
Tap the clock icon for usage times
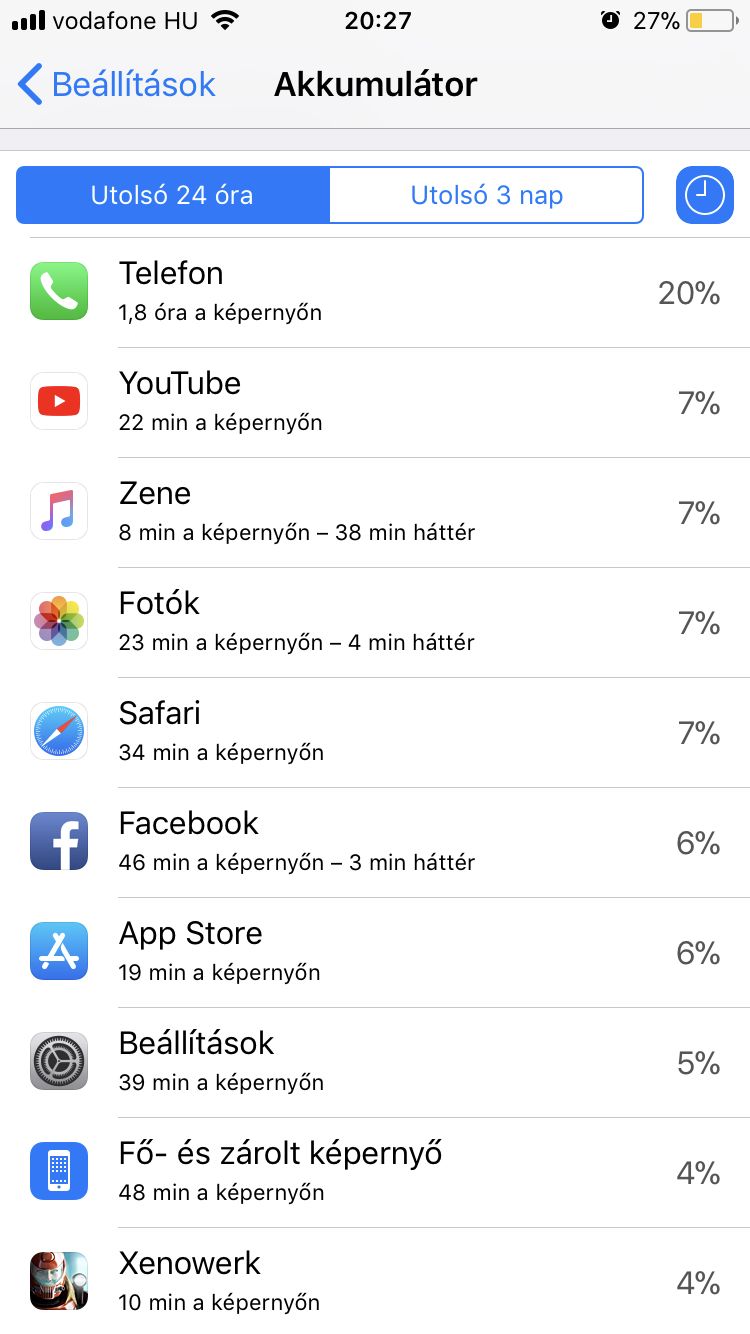tap(705, 195)
